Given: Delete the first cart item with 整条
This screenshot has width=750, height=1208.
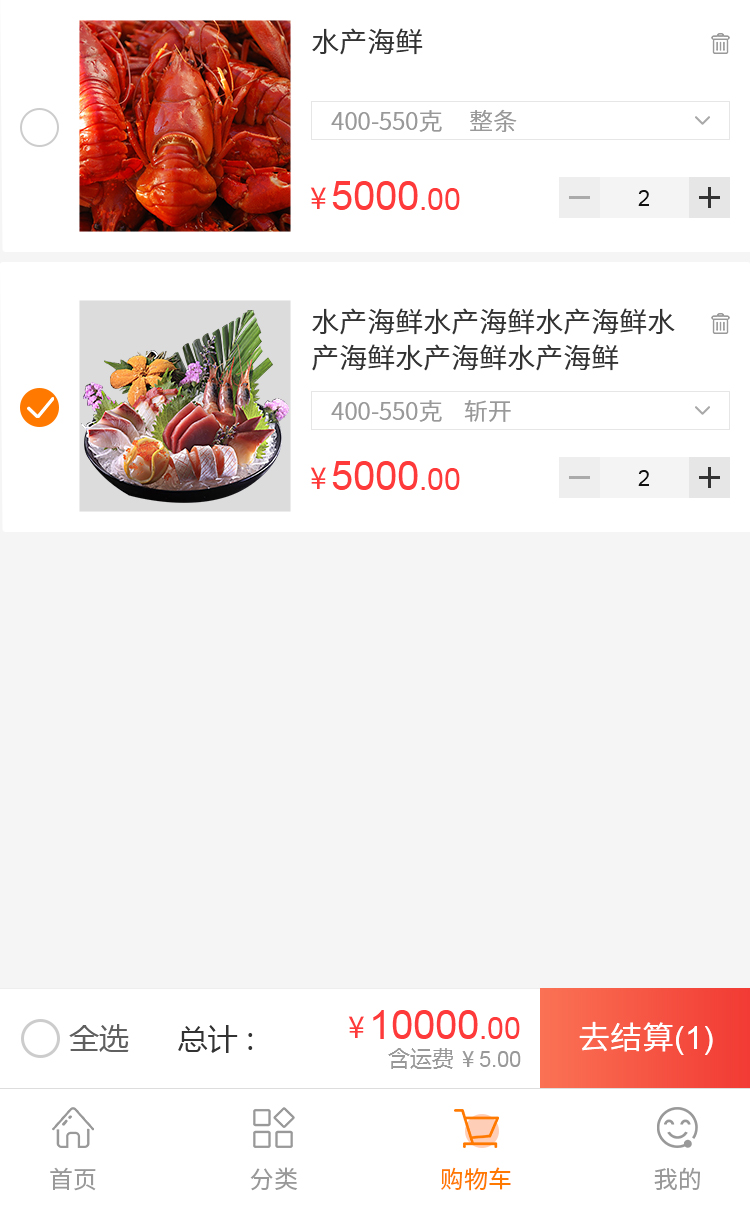Looking at the screenshot, I should coord(720,44).
